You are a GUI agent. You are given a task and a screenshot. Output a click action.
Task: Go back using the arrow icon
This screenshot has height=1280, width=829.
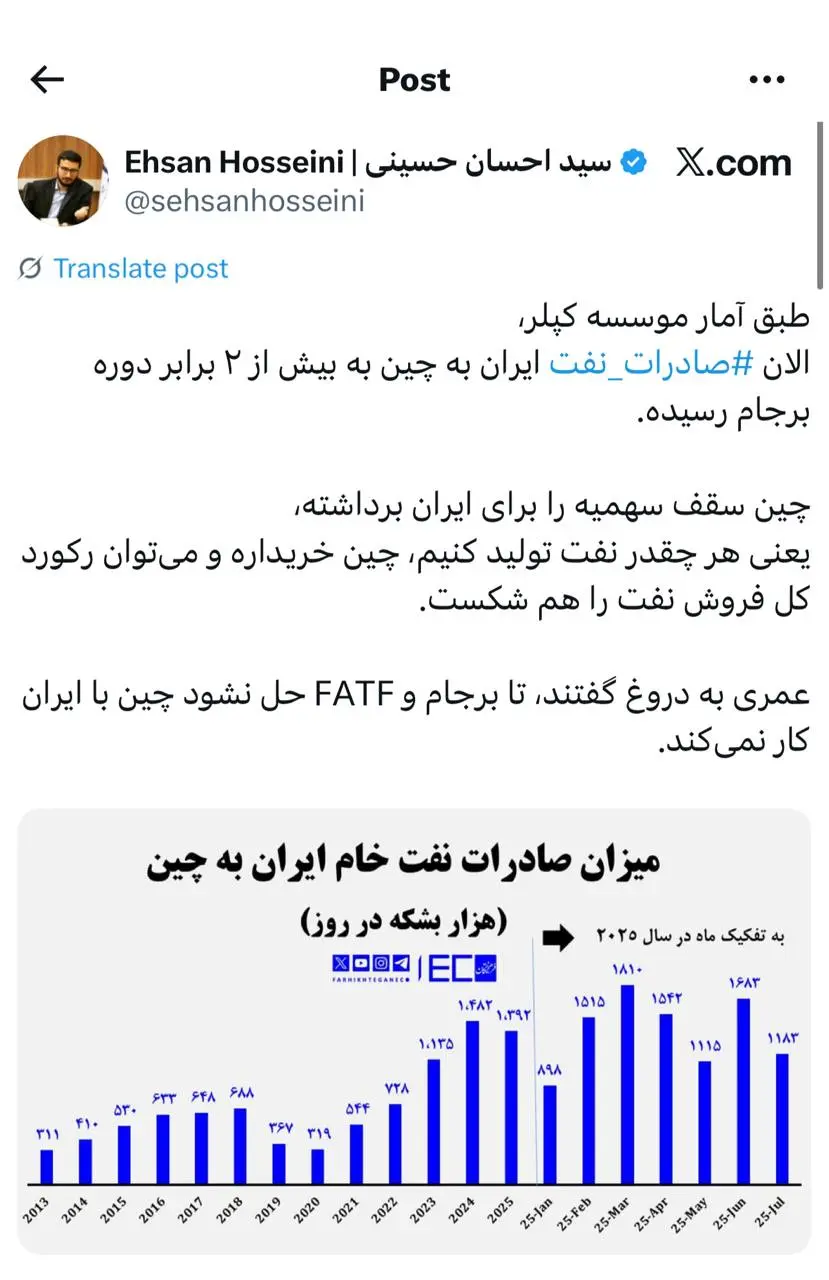click(x=47, y=80)
